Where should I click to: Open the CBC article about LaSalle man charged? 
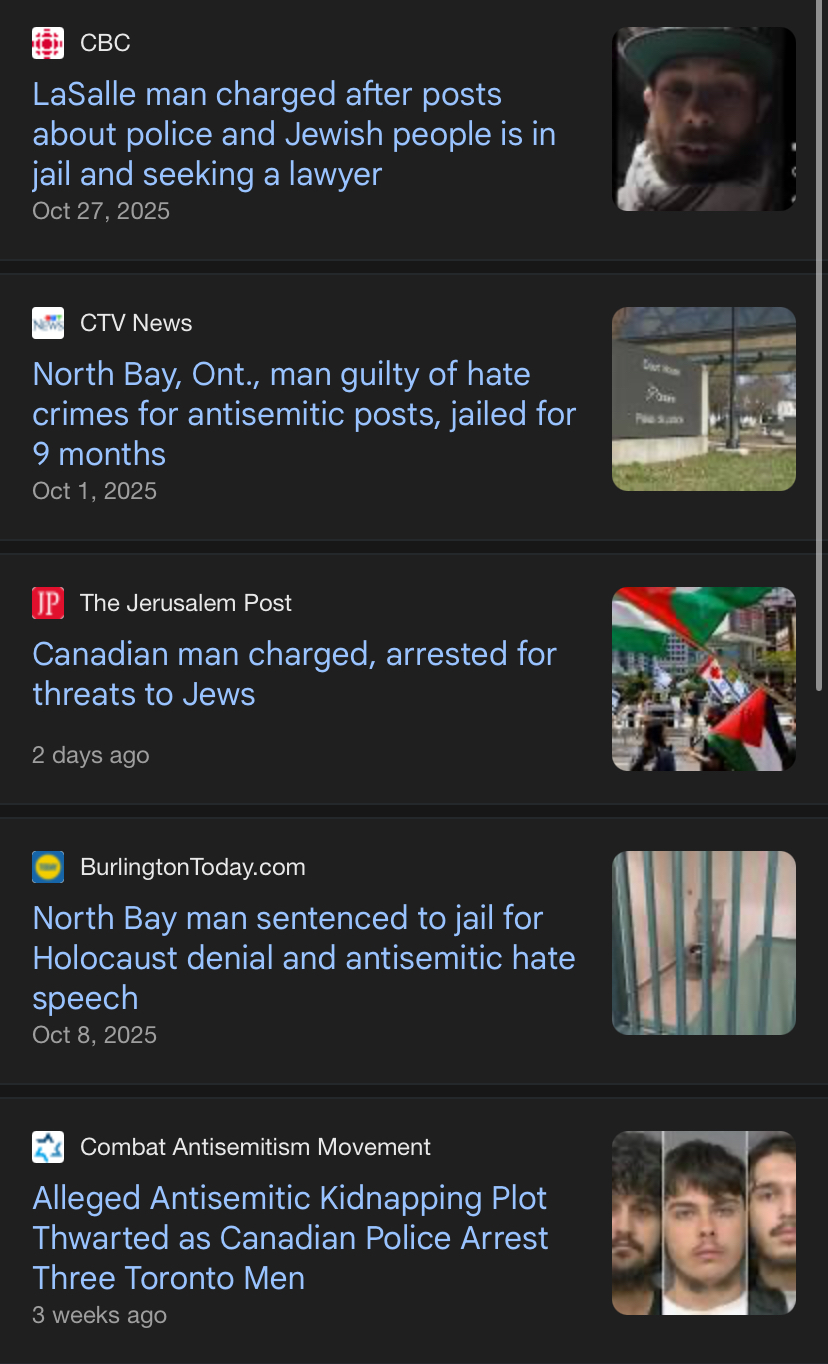(x=294, y=134)
